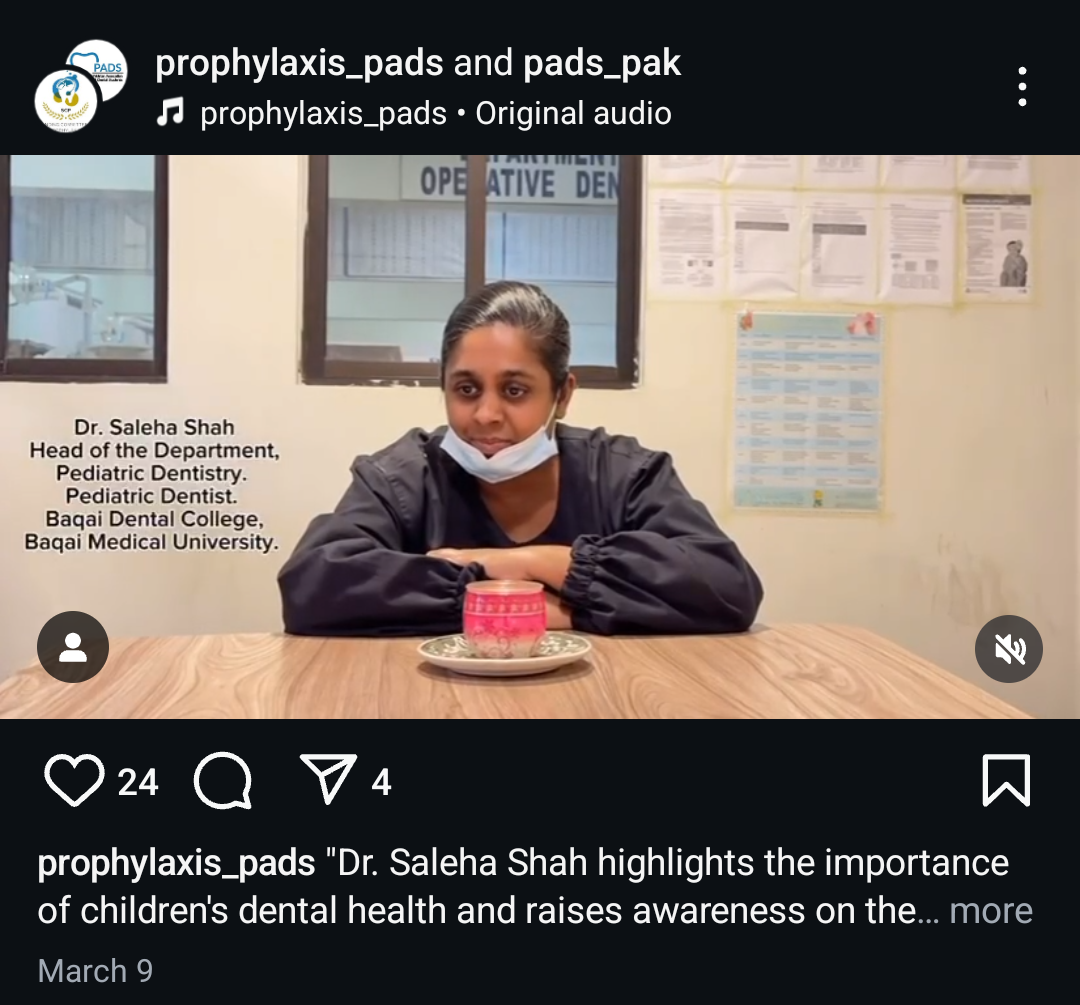
Task: Tap the overlapping profile avatars
Action: (x=80, y=86)
